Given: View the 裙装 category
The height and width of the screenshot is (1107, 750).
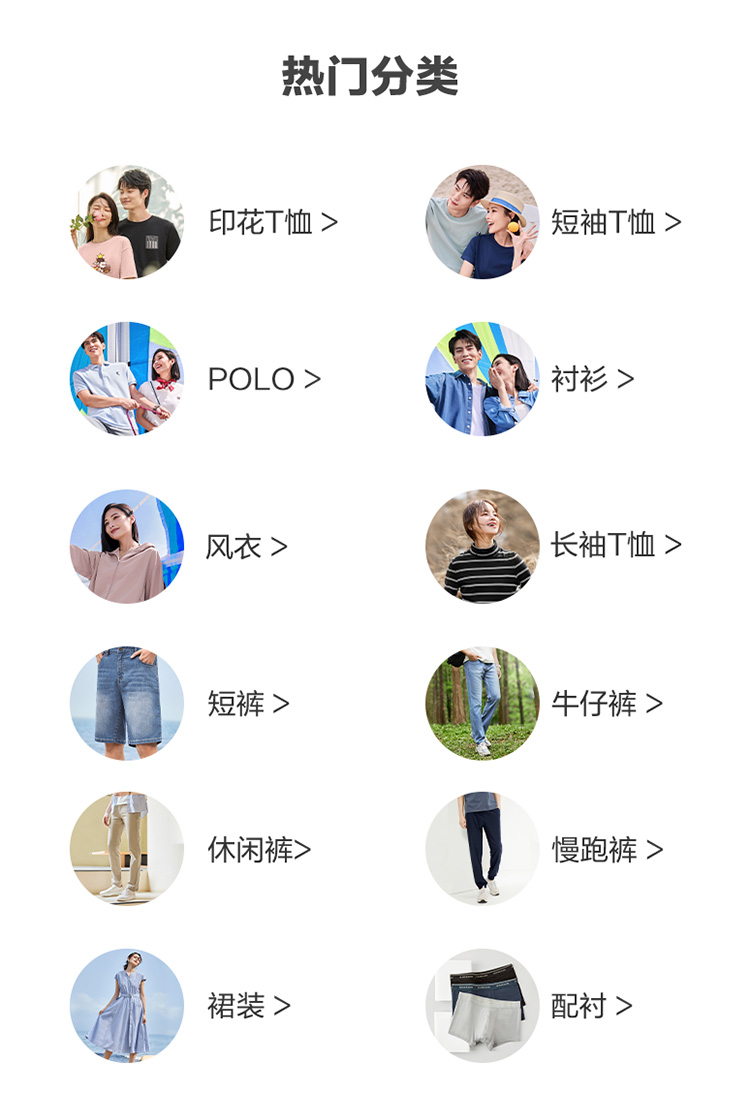Looking at the screenshot, I should click(x=248, y=1006).
